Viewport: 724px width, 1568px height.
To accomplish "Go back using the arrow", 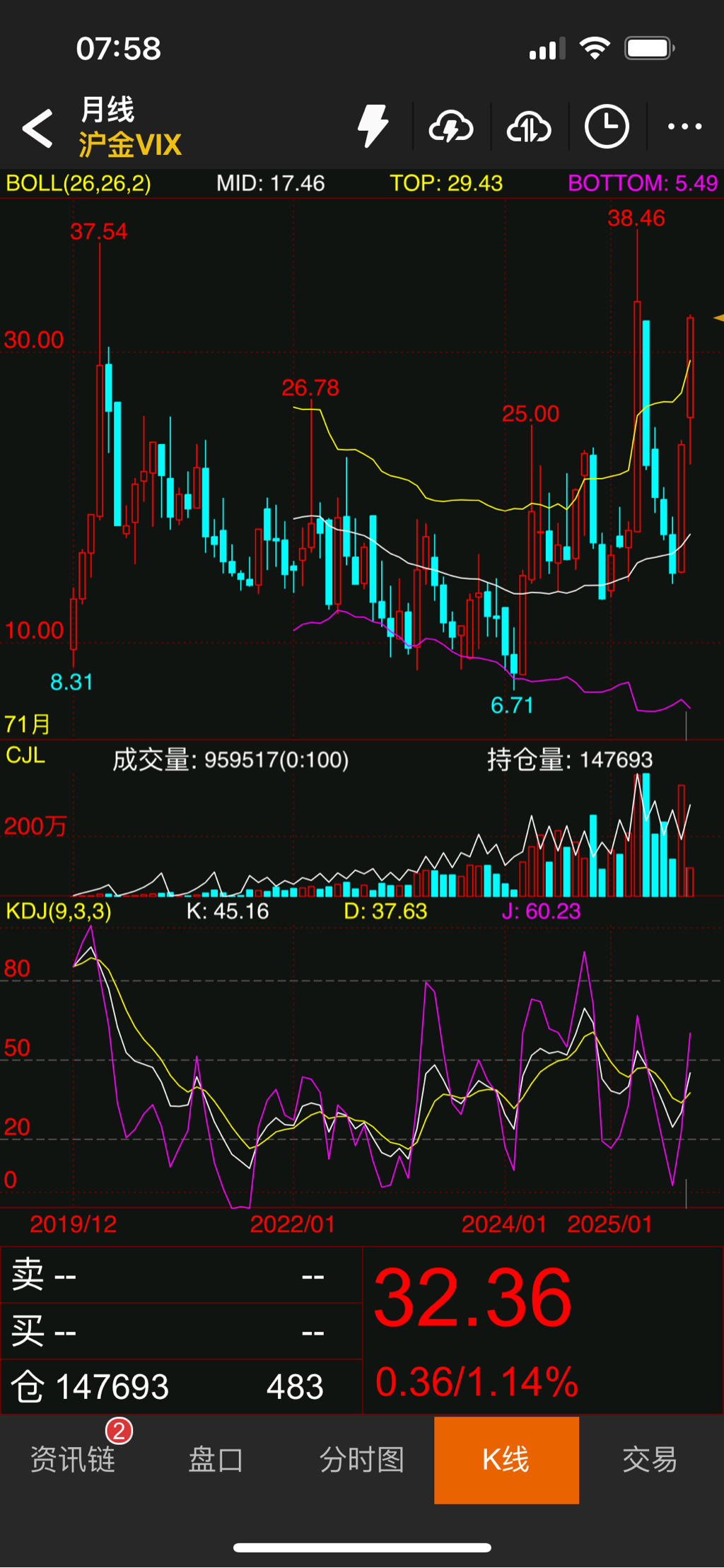I will click(x=38, y=128).
